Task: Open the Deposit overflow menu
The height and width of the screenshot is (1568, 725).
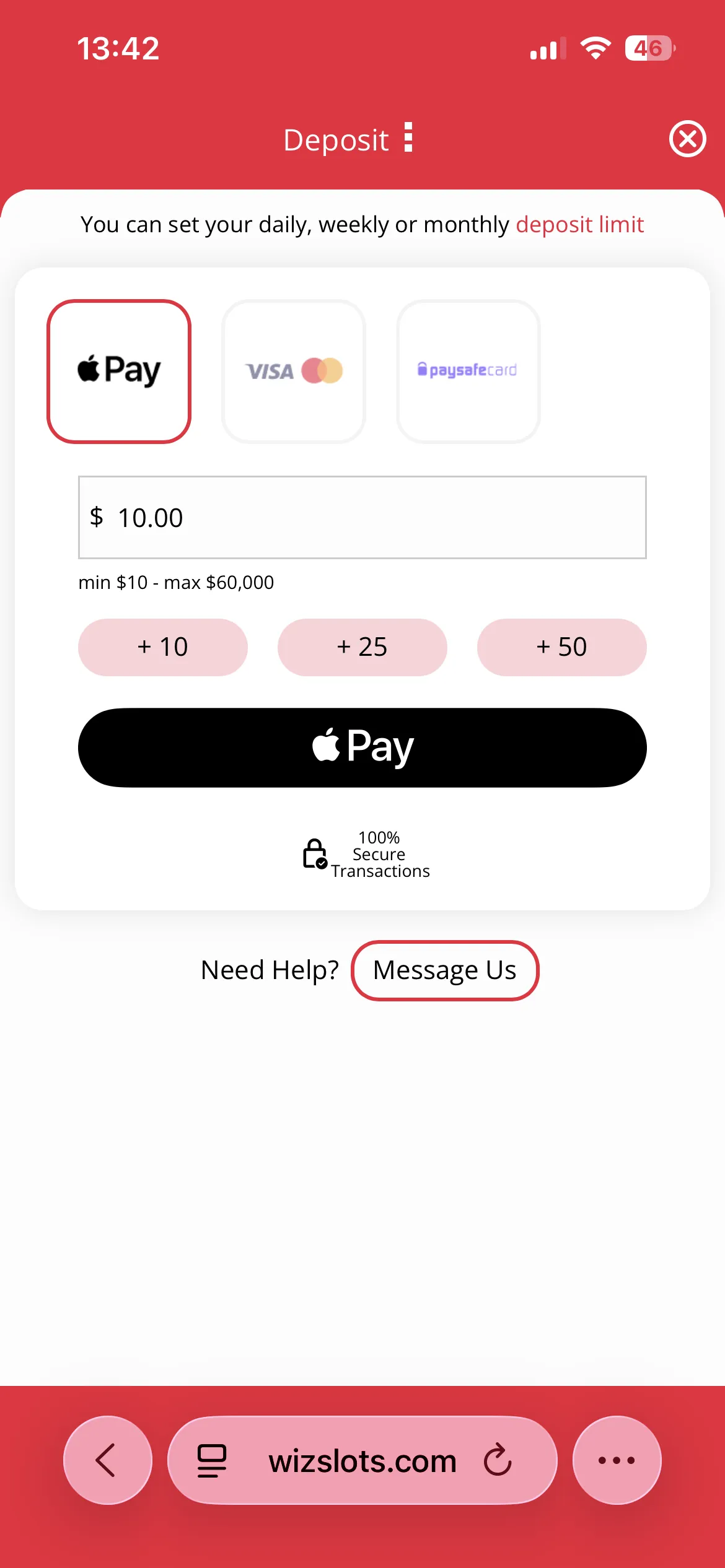Action: 408,137
